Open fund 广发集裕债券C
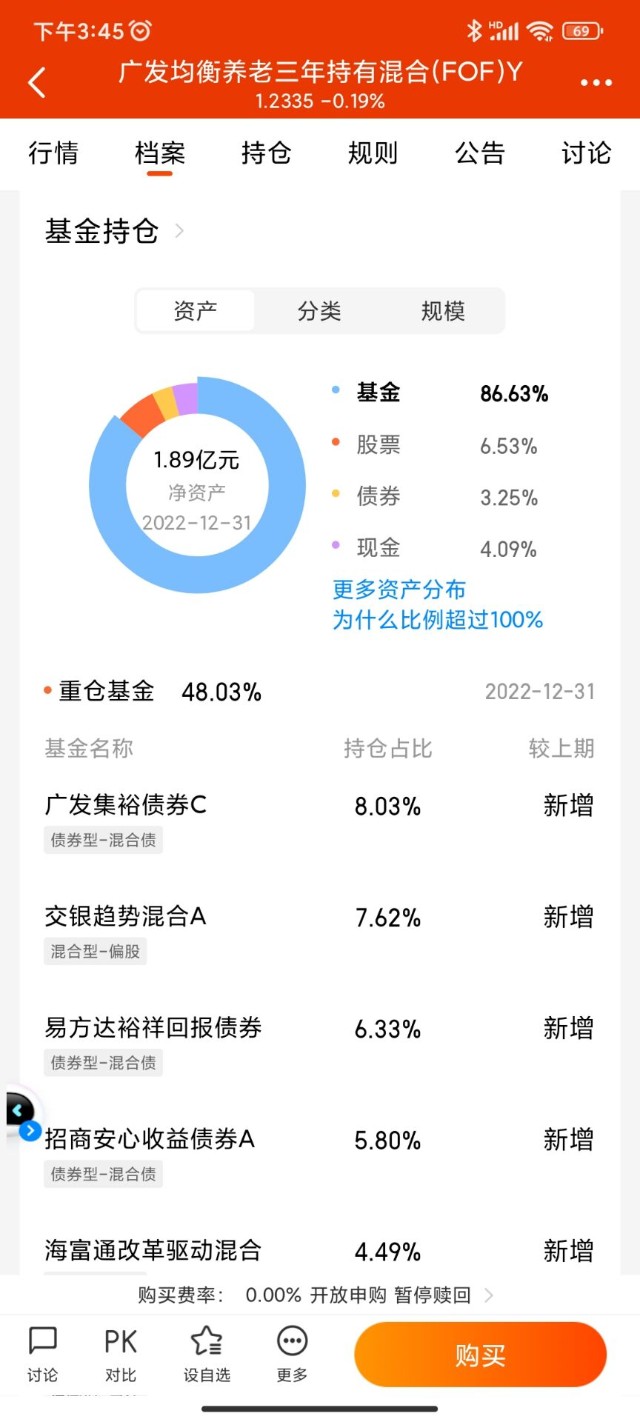The image size is (640, 1422). 126,805
